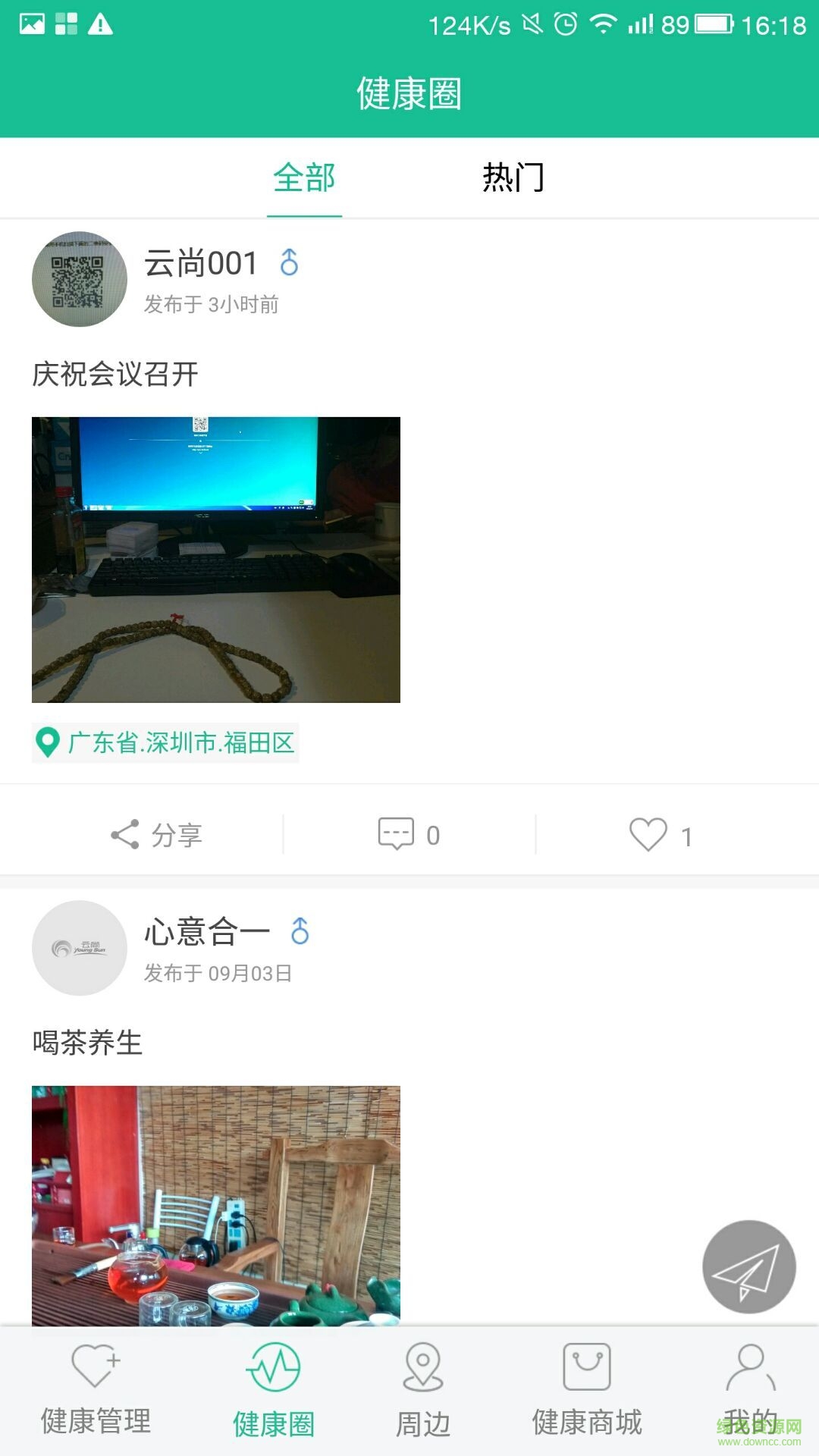Switch to the 热门 tab

pyautogui.click(x=513, y=177)
